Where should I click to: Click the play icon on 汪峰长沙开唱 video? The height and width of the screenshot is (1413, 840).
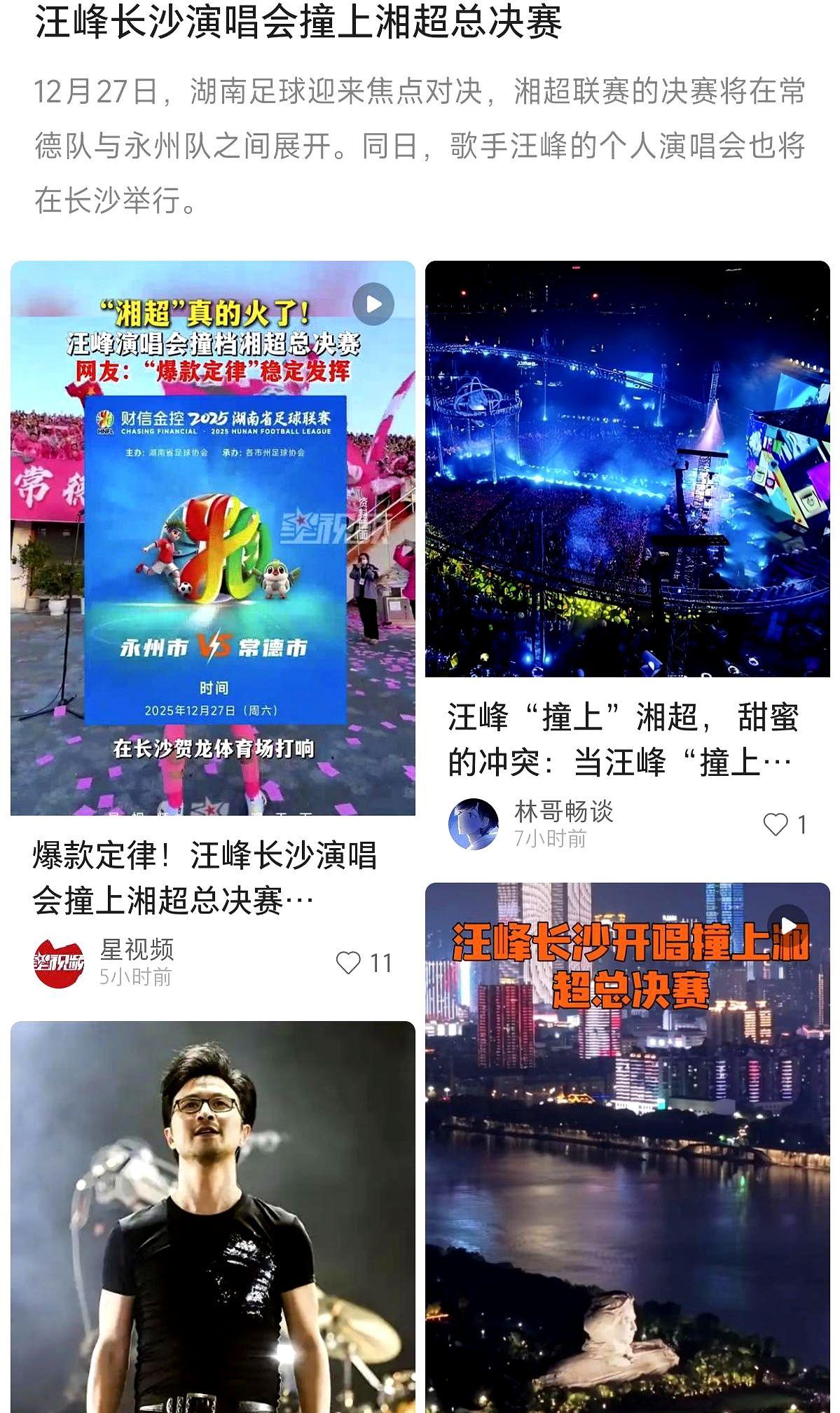click(787, 925)
